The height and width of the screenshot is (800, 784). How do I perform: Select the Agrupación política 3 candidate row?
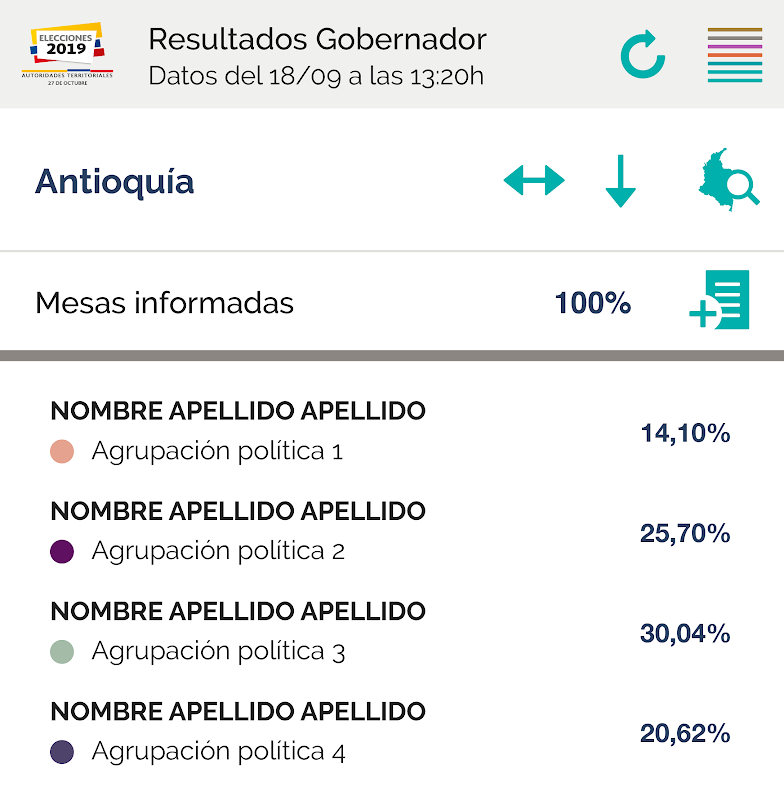[390, 631]
